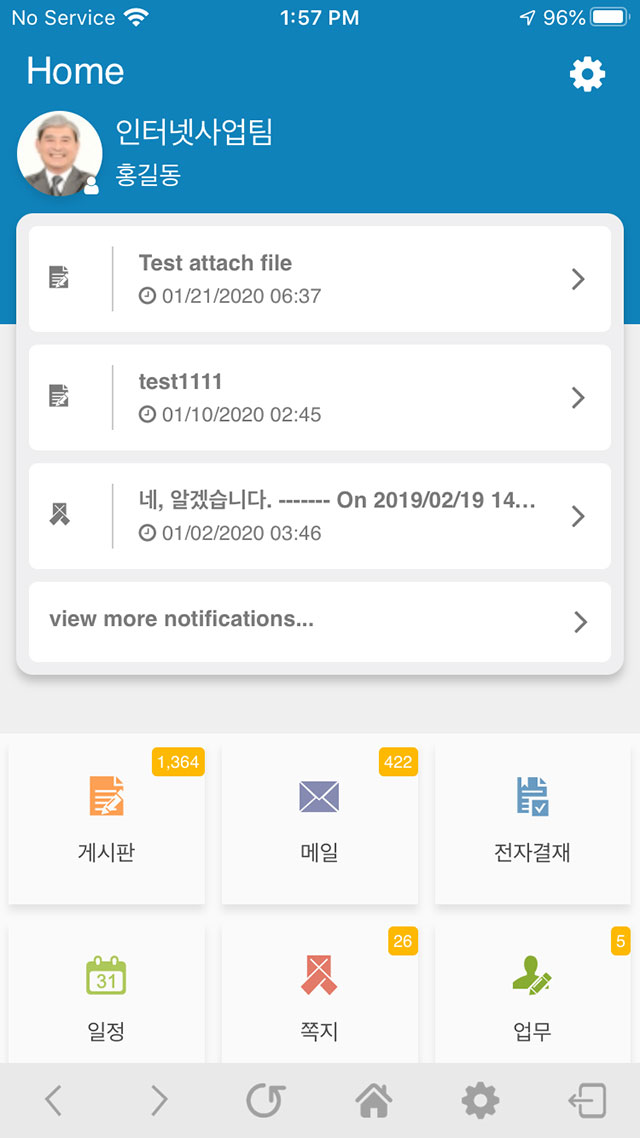Viewport: 640px width, 1138px height.
Task: Log out using the exit icon
Action: point(587,1101)
